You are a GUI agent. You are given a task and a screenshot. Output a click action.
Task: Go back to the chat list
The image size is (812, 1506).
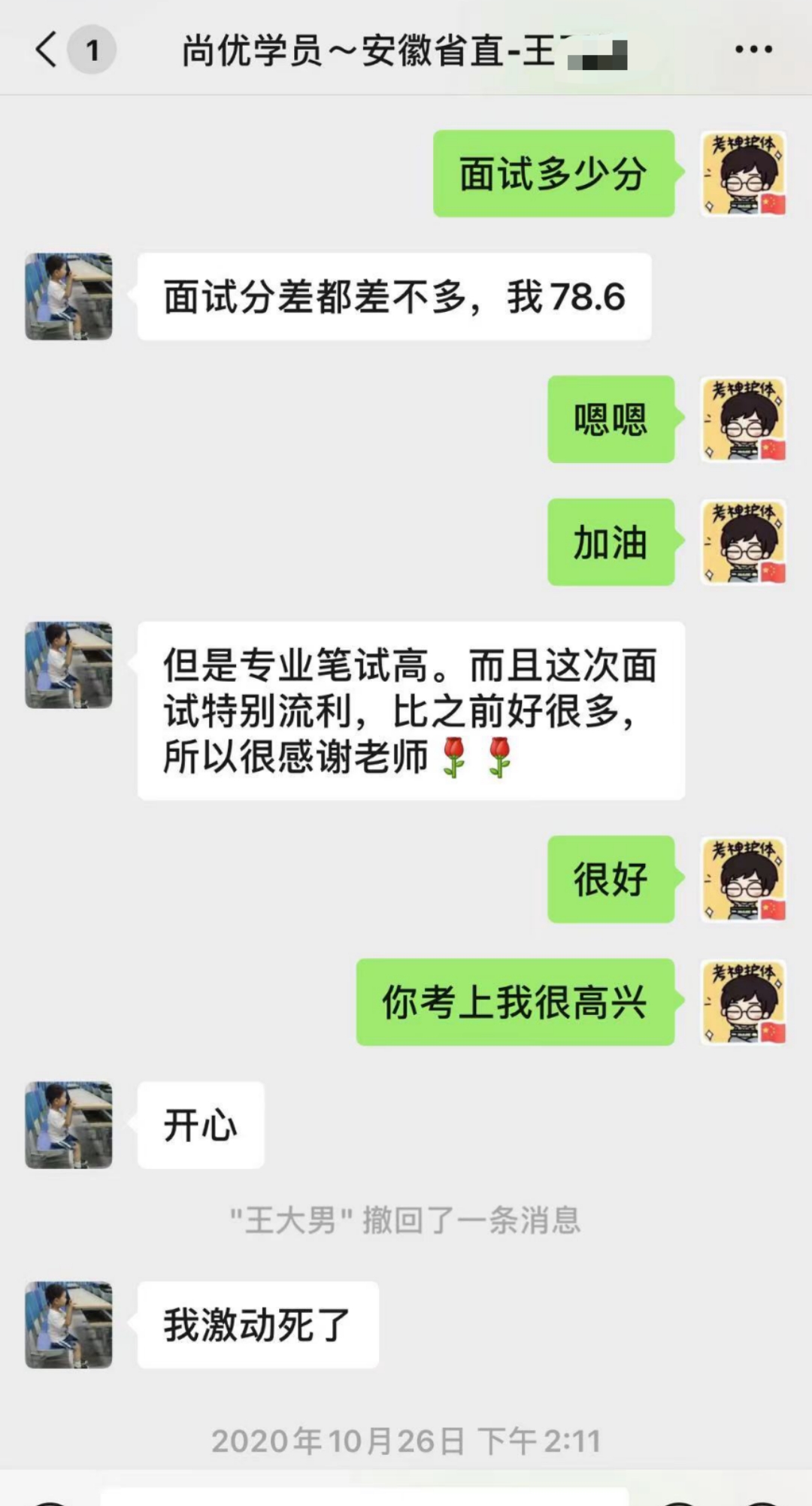[x=47, y=50]
